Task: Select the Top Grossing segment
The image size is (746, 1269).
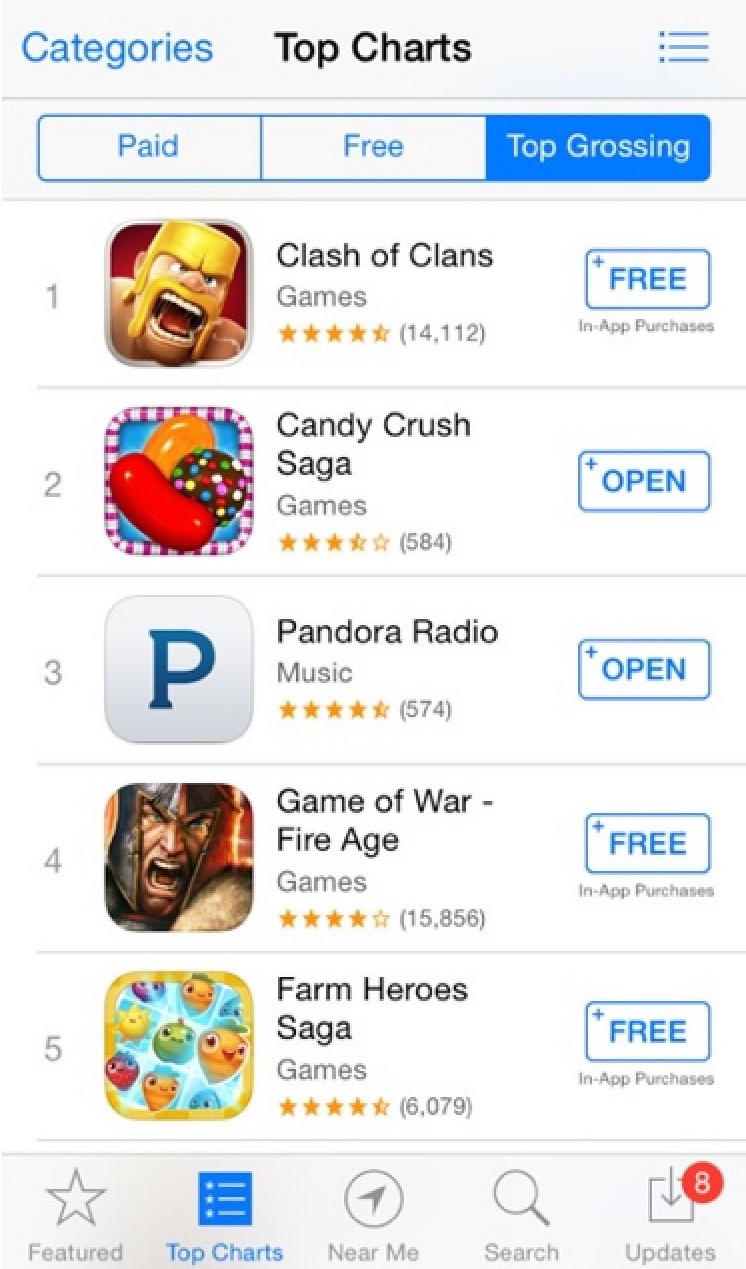Action: click(x=598, y=147)
